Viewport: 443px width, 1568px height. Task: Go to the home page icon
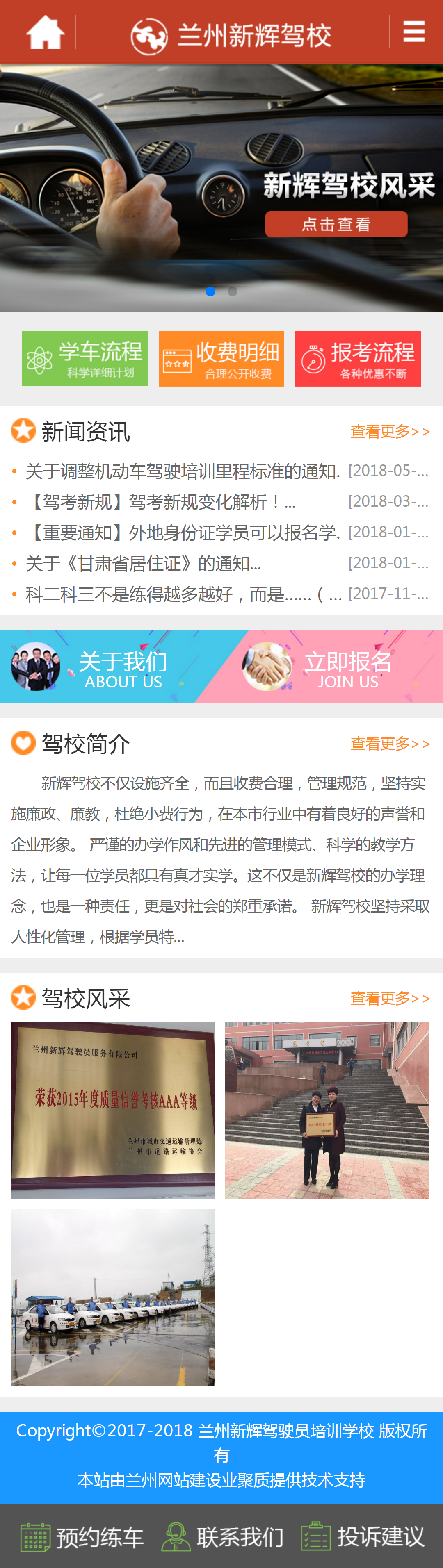[45, 33]
